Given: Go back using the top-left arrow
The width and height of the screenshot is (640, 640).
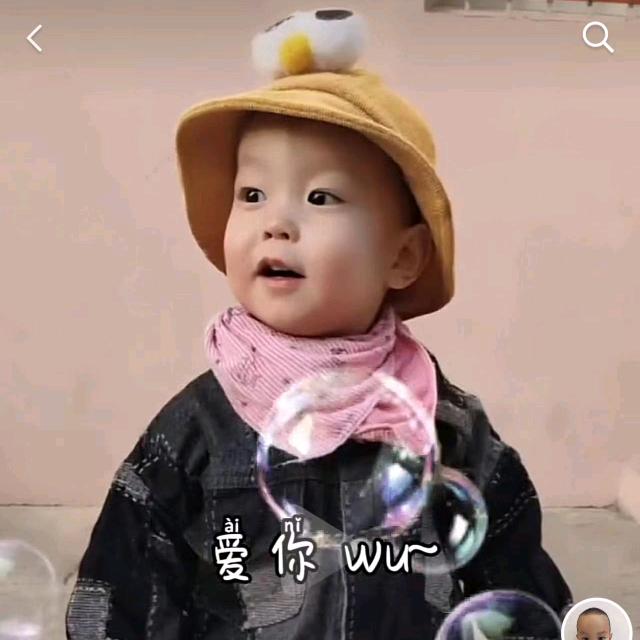Looking at the screenshot, I should pyautogui.click(x=35, y=39).
